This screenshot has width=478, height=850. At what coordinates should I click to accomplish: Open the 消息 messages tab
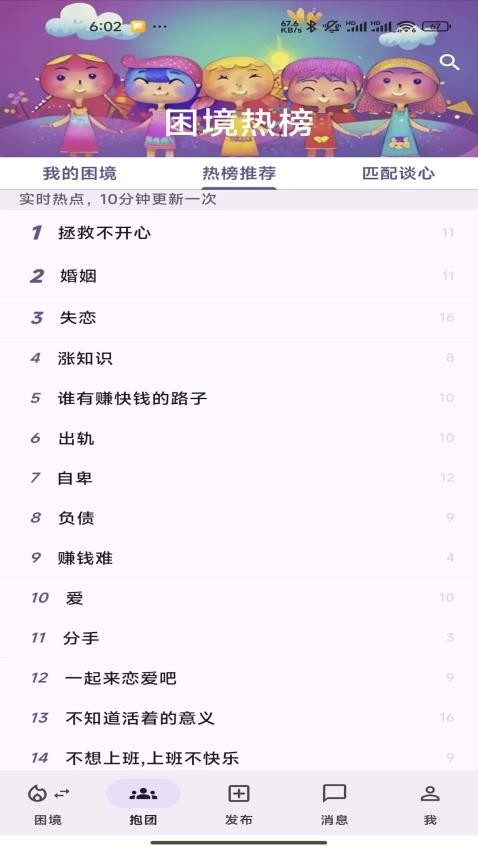[x=334, y=804]
